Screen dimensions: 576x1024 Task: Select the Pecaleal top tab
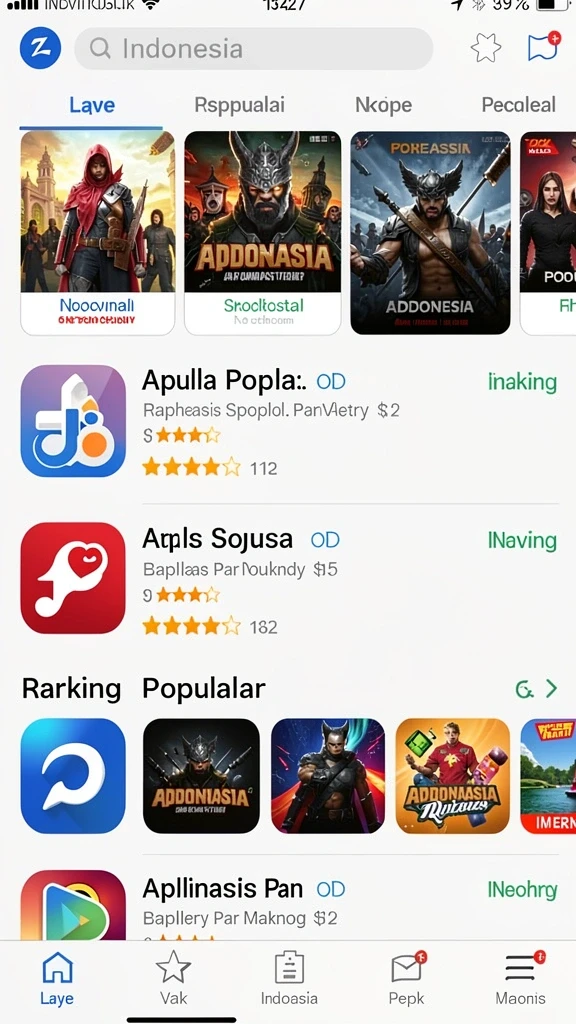519,104
